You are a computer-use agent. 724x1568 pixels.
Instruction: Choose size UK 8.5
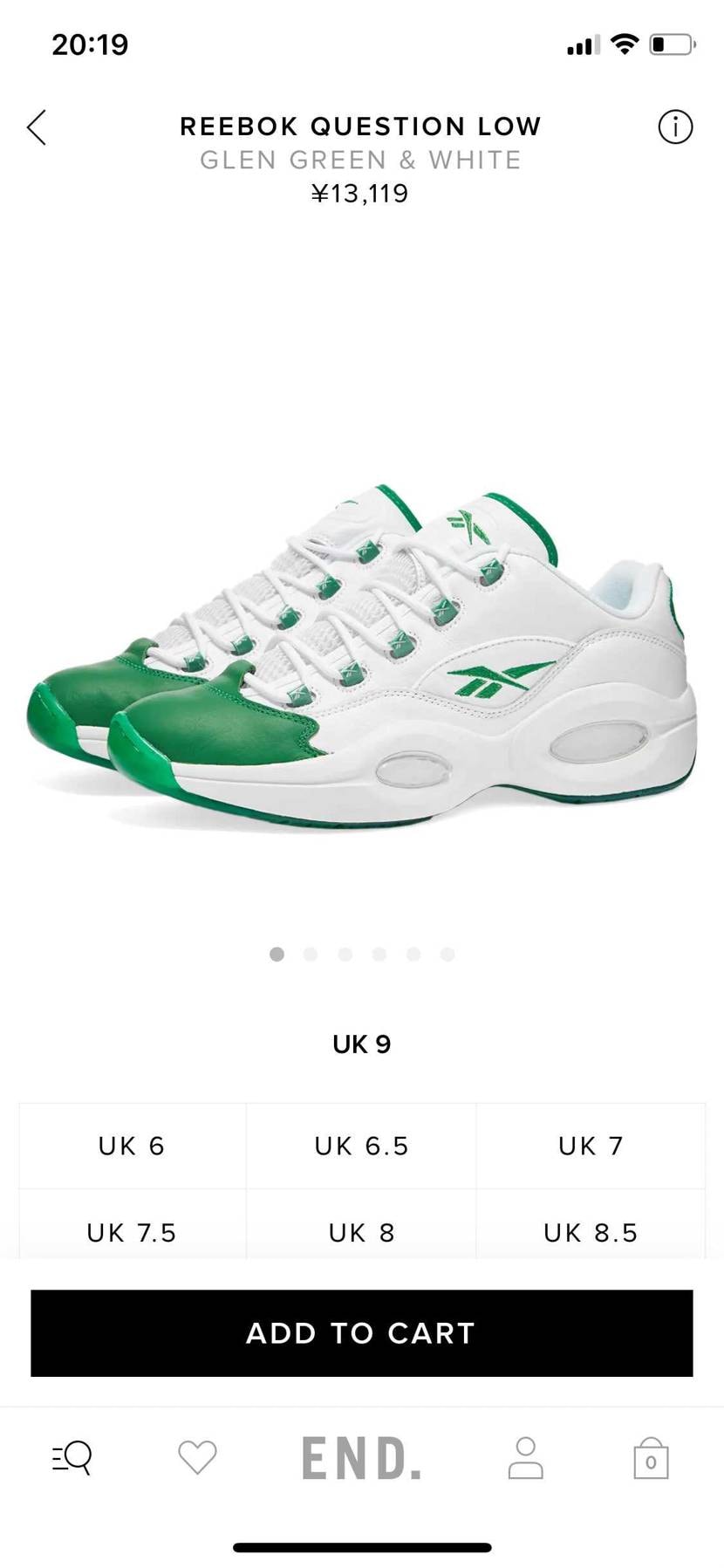(x=591, y=1232)
